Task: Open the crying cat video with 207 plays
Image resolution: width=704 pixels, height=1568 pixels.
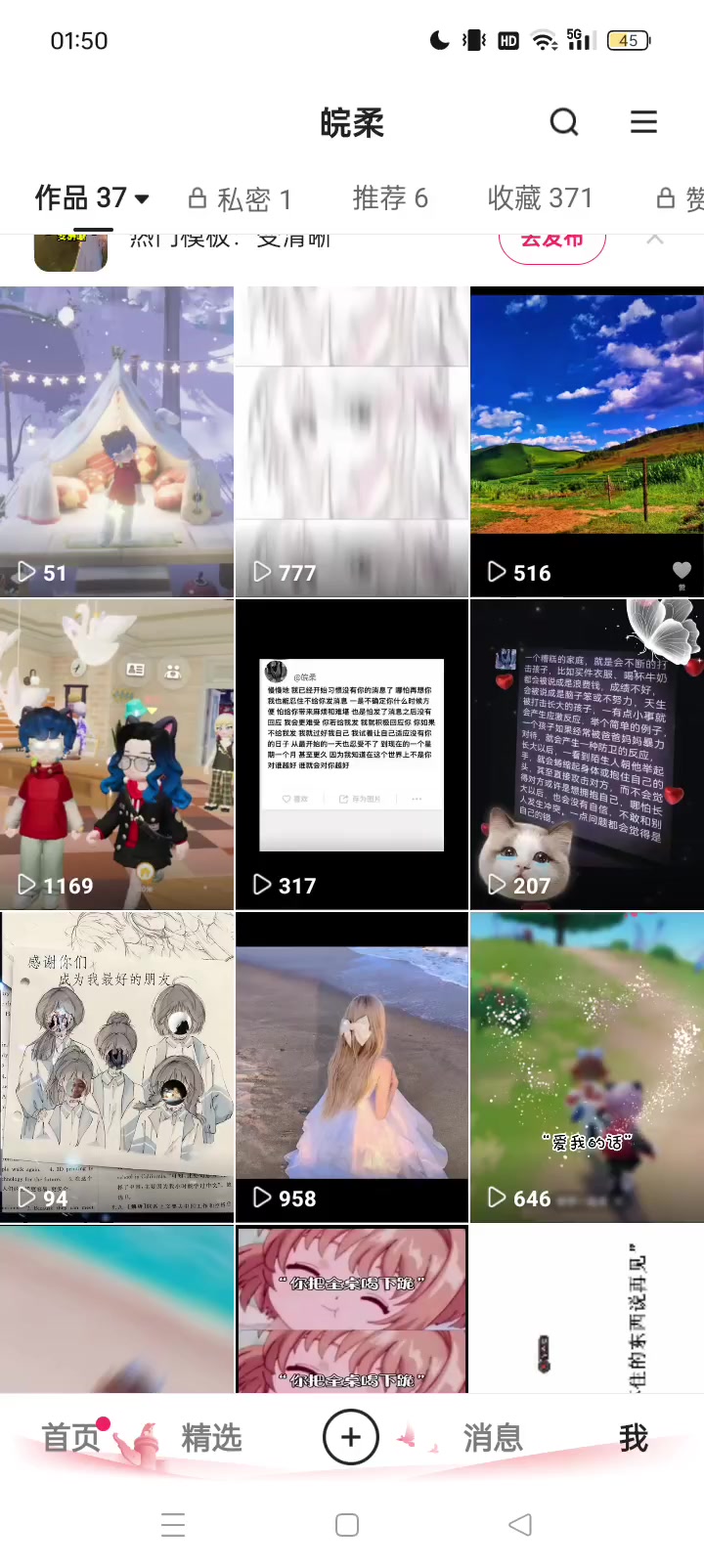Action: click(x=587, y=754)
